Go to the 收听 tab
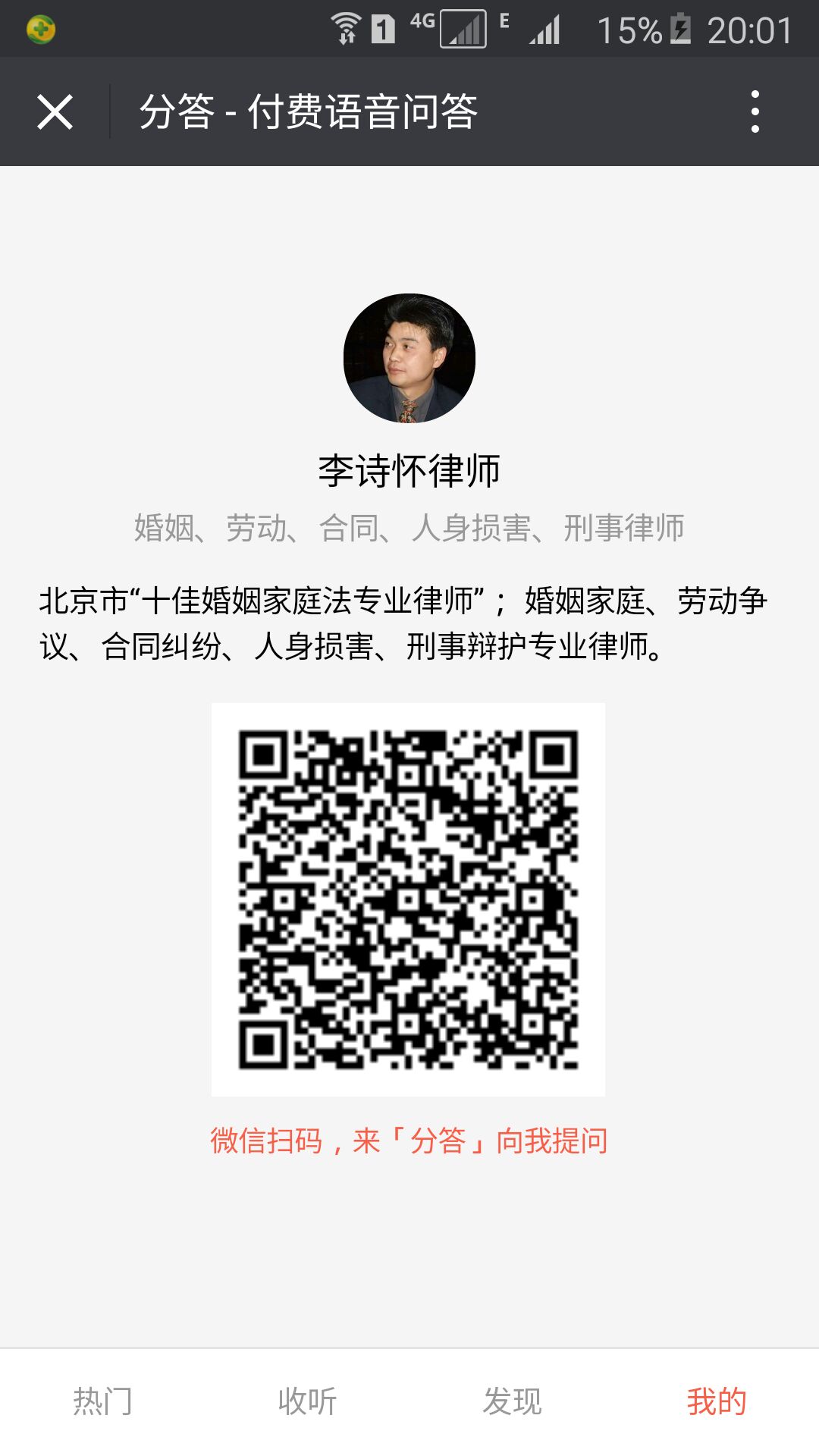 [x=307, y=1401]
